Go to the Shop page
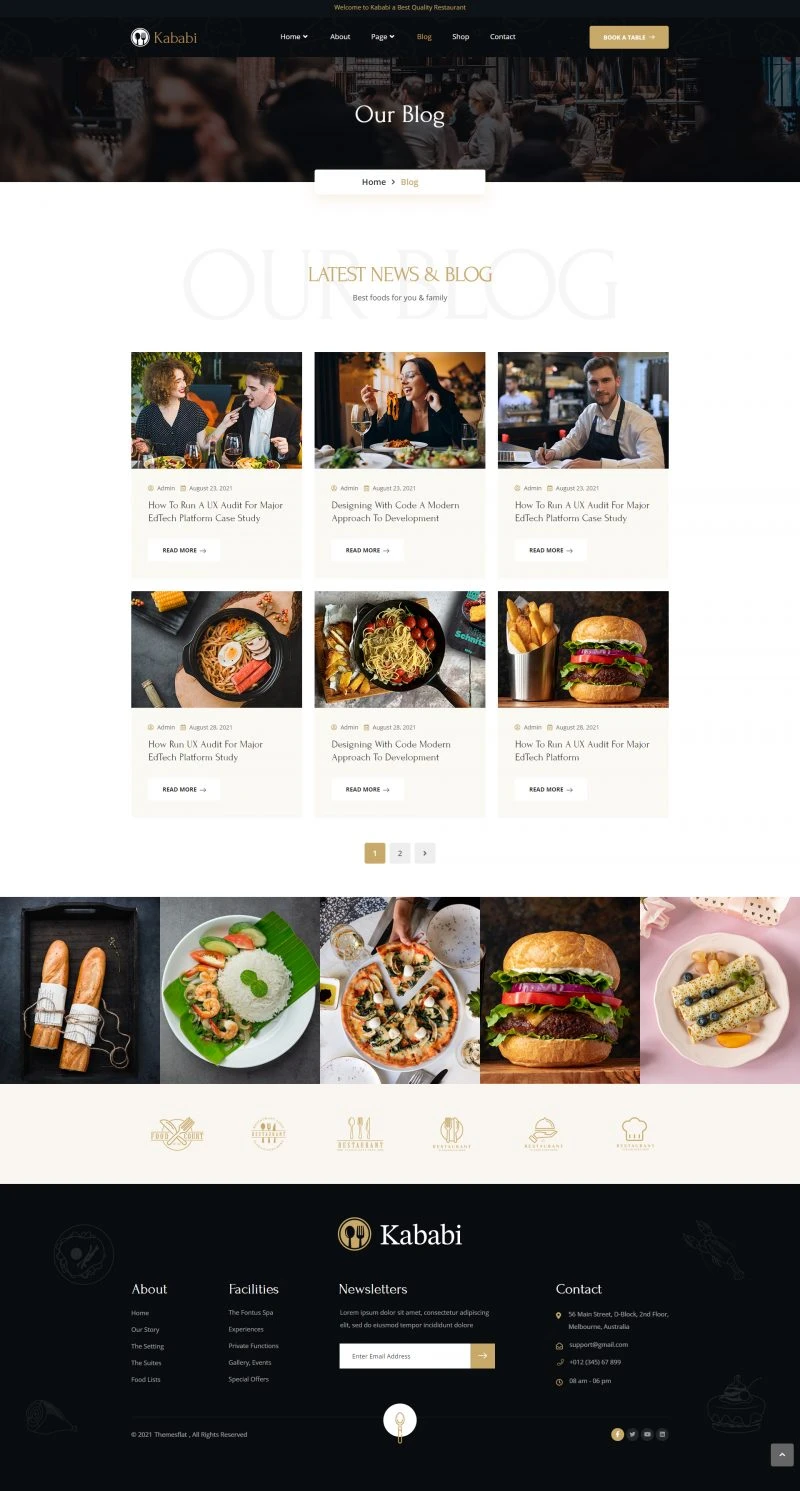Viewport: 800px width, 1491px height. (x=460, y=37)
